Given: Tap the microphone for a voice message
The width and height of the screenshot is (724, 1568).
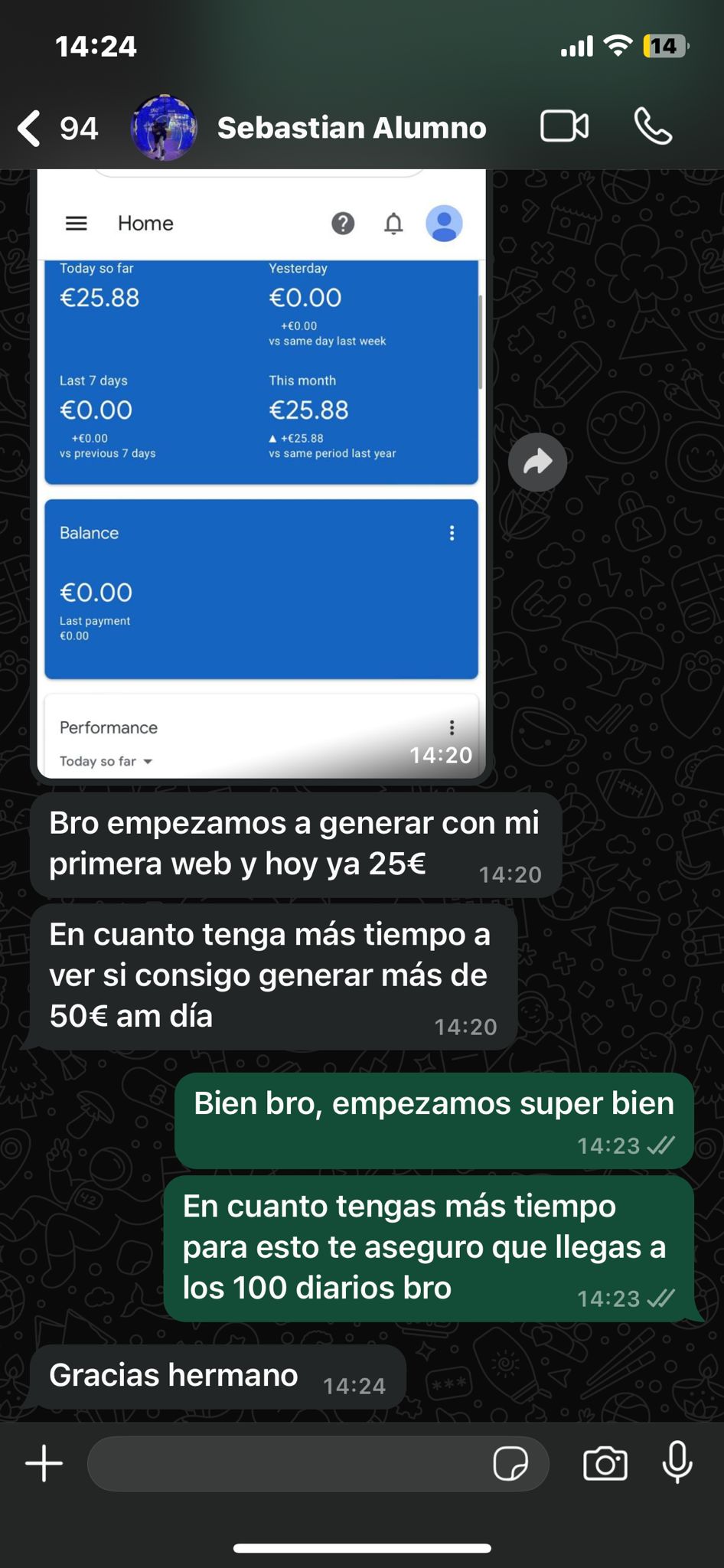Looking at the screenshot, I should click(x=677, y=1462).
